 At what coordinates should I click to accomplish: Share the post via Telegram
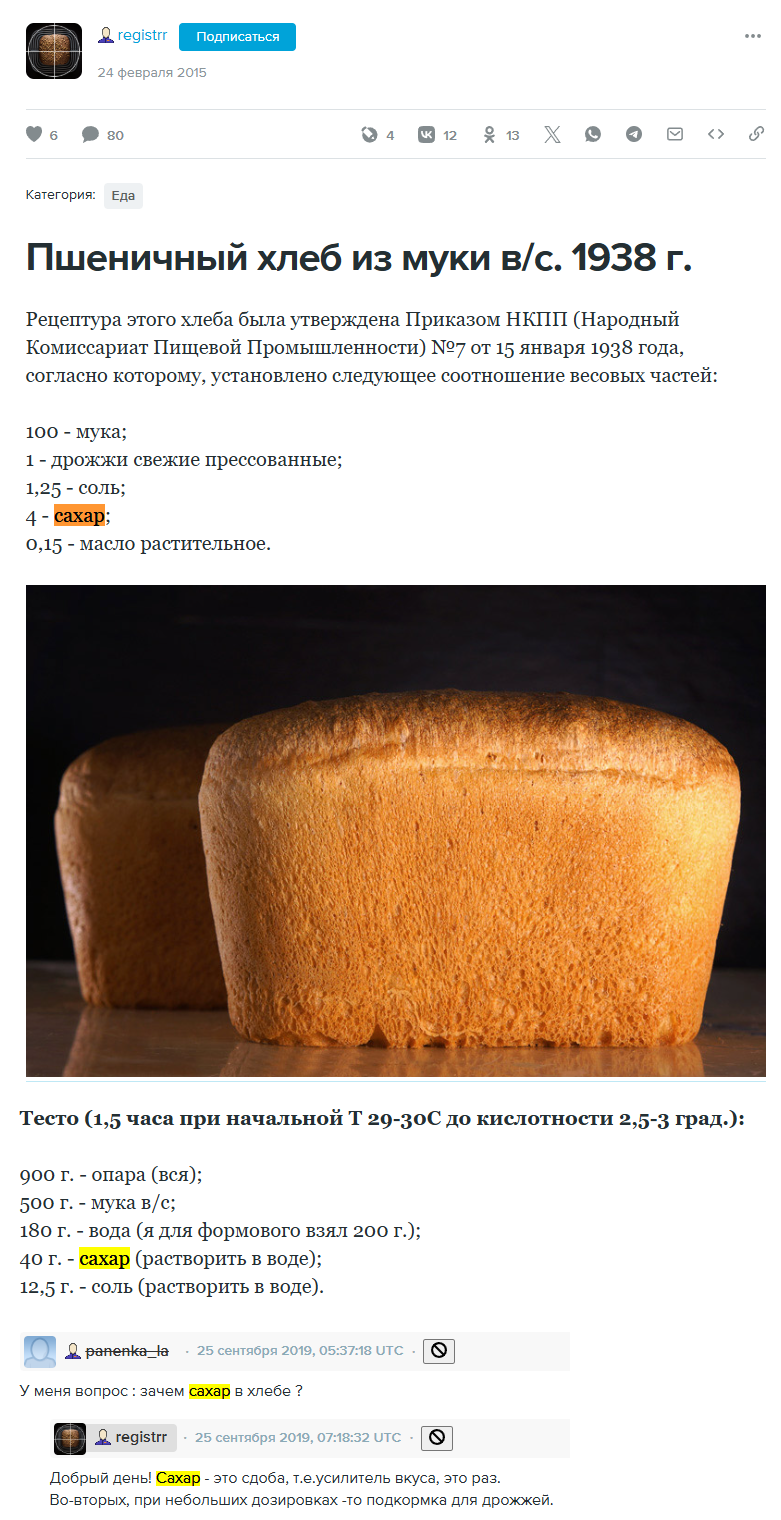[x=634, y=134]
